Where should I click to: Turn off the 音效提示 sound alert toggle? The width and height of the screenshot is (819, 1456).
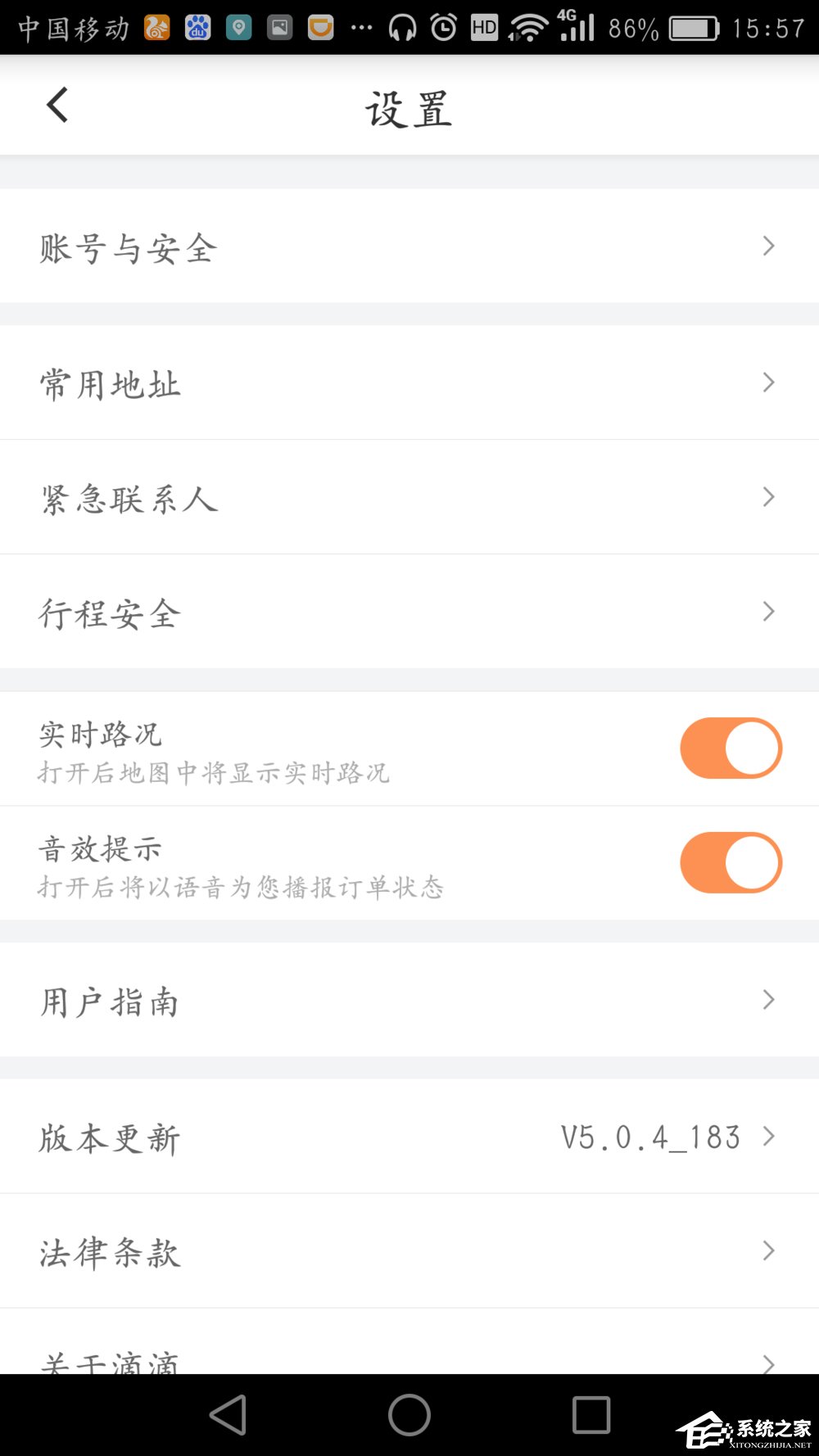pos(730,861)
